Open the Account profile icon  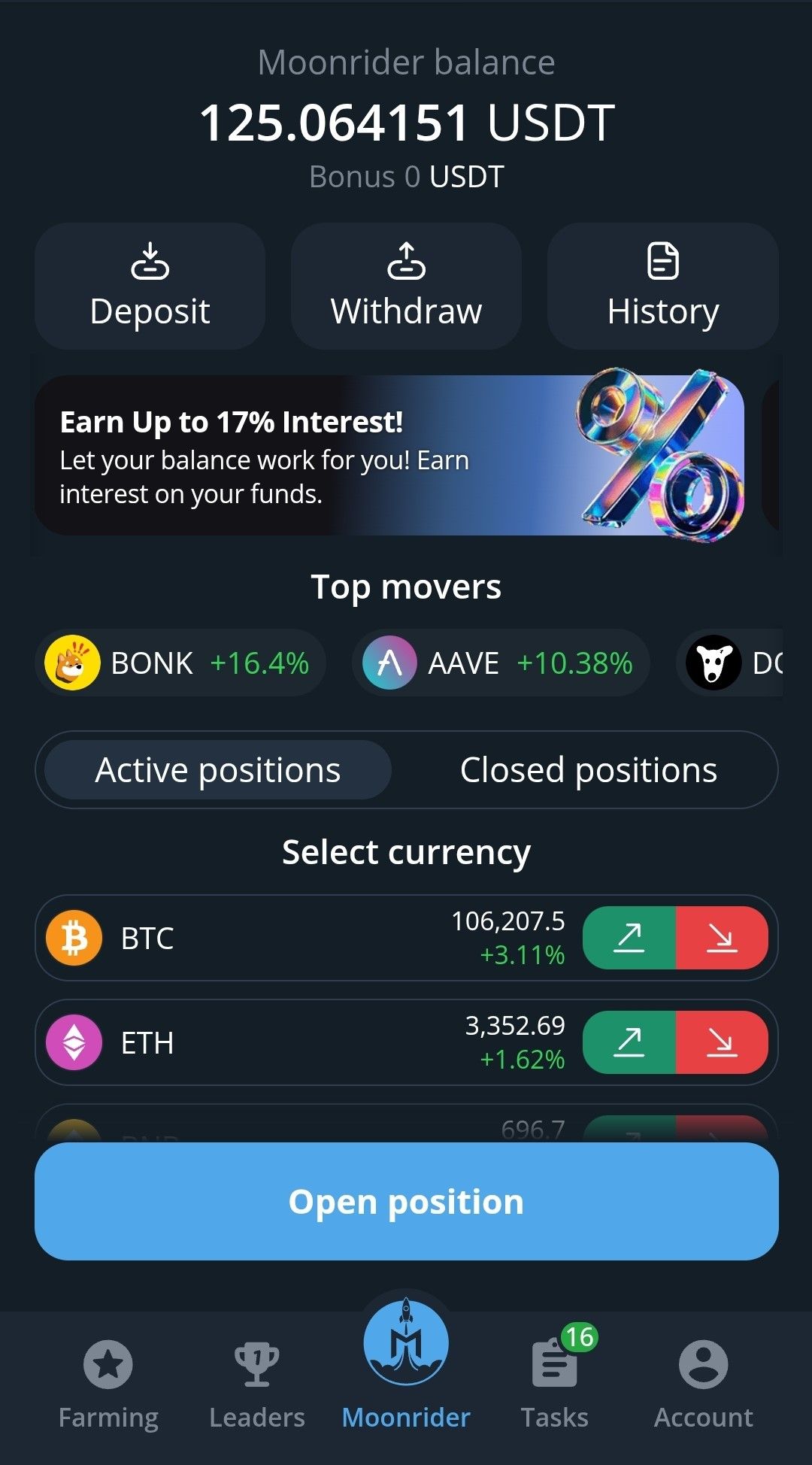point(703,1363)
